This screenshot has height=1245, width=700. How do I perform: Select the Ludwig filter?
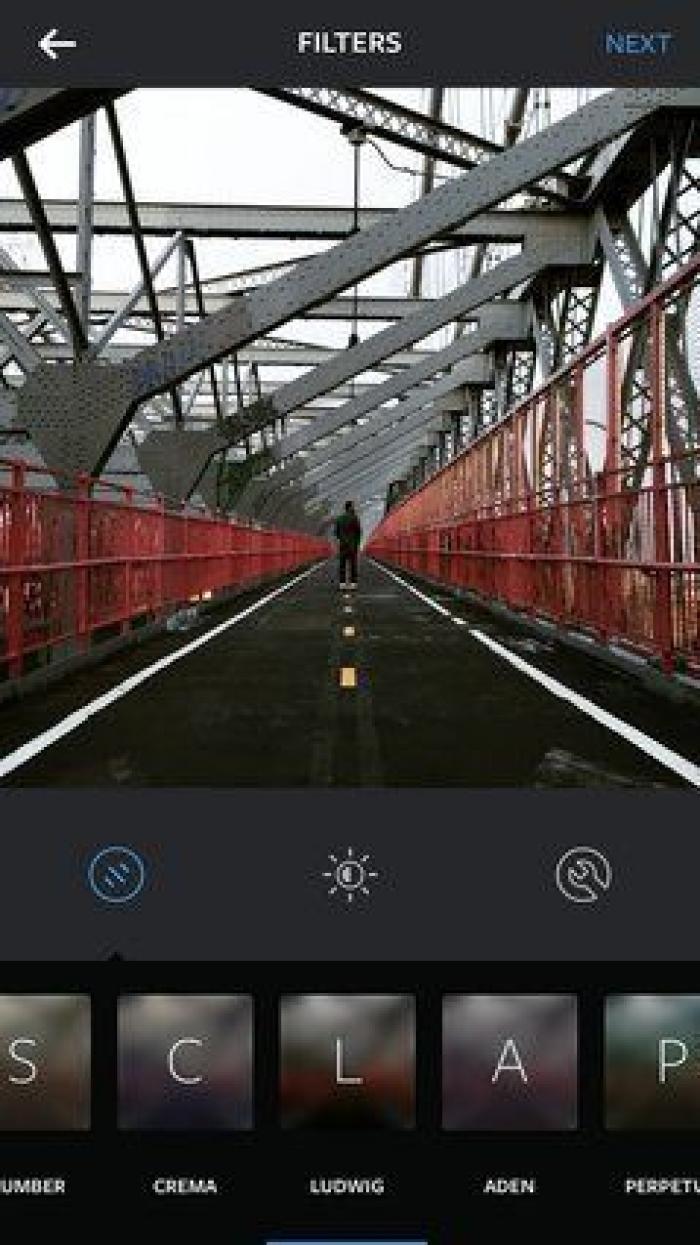pyautogui.click(x=347, y=1062)
